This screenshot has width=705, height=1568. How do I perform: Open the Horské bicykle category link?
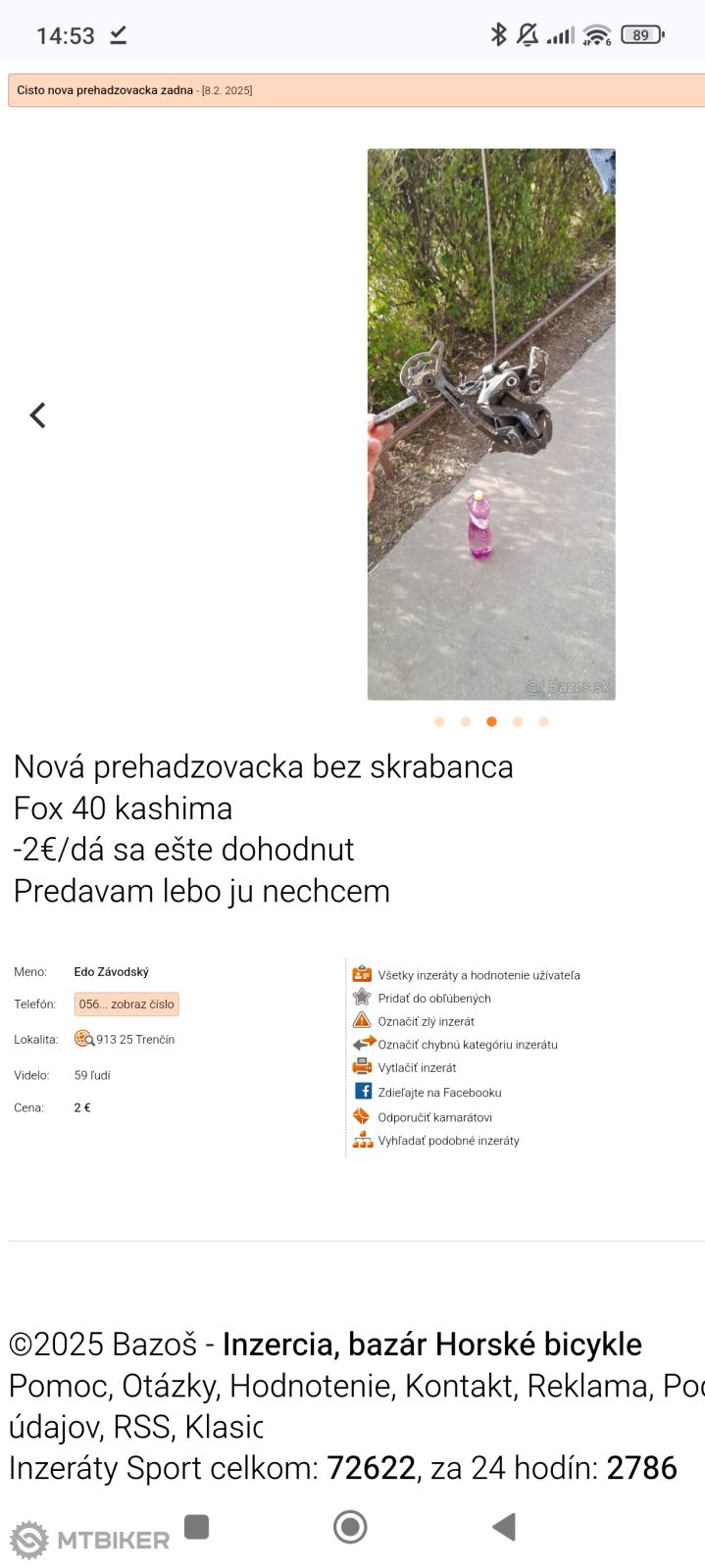431,1345
